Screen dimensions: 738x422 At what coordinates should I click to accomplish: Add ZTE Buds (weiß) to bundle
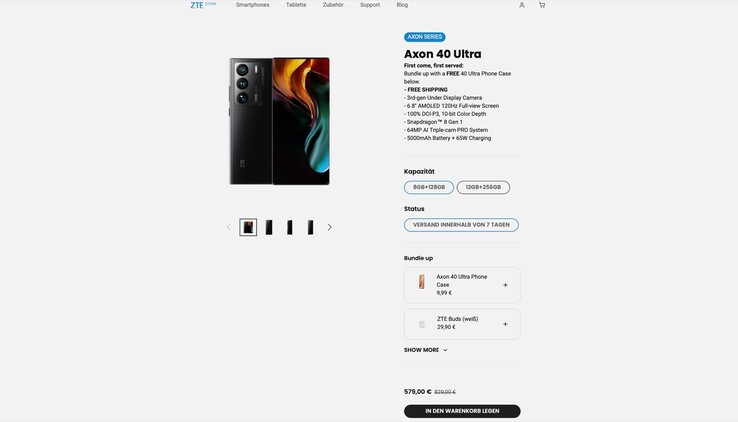pyautogui.click(x=505, y=324)
